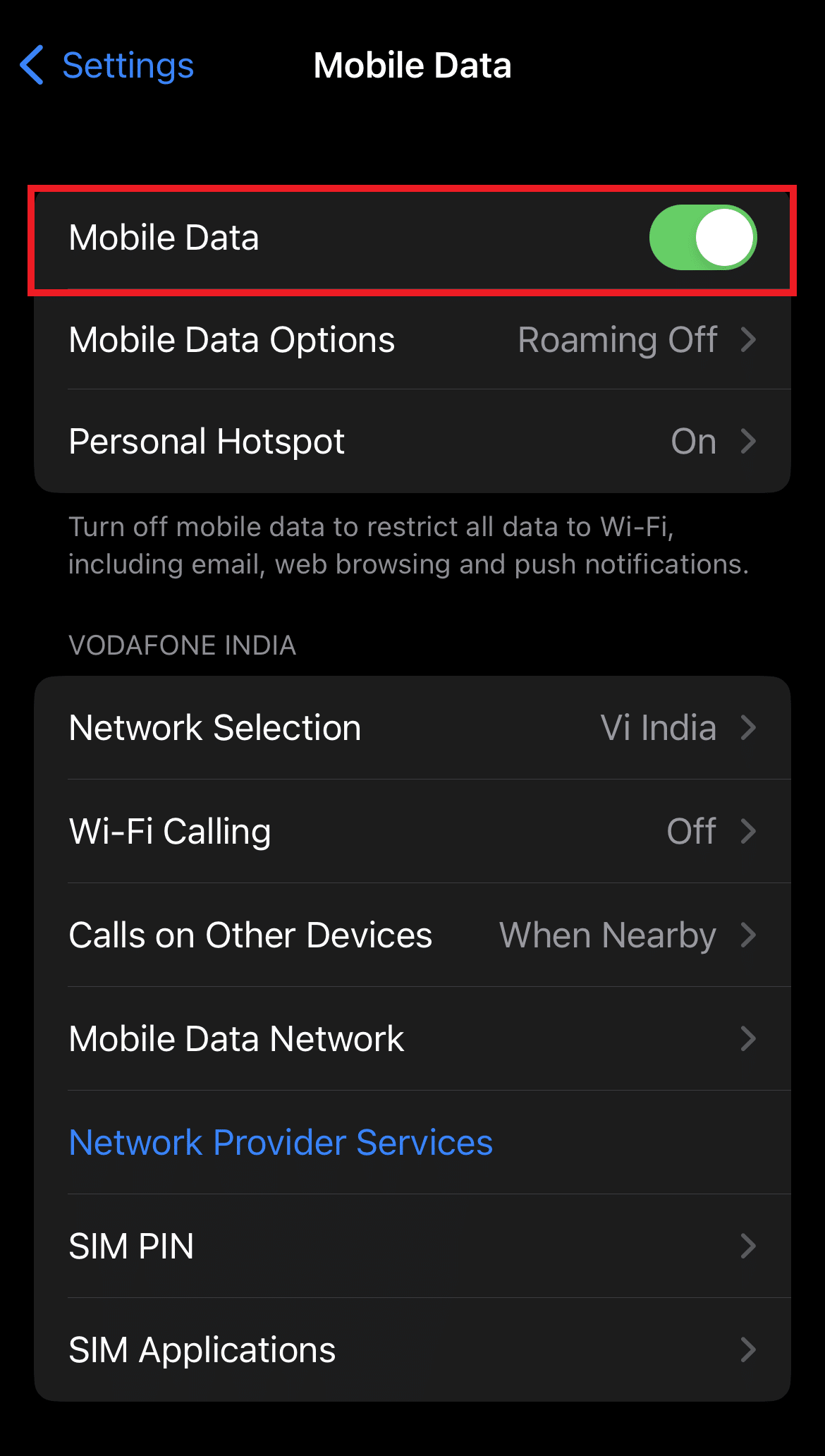The width and height of the screenshot is (825, 1456).
Task: Open Personal Hotspot settings
Action: point(412,442)
